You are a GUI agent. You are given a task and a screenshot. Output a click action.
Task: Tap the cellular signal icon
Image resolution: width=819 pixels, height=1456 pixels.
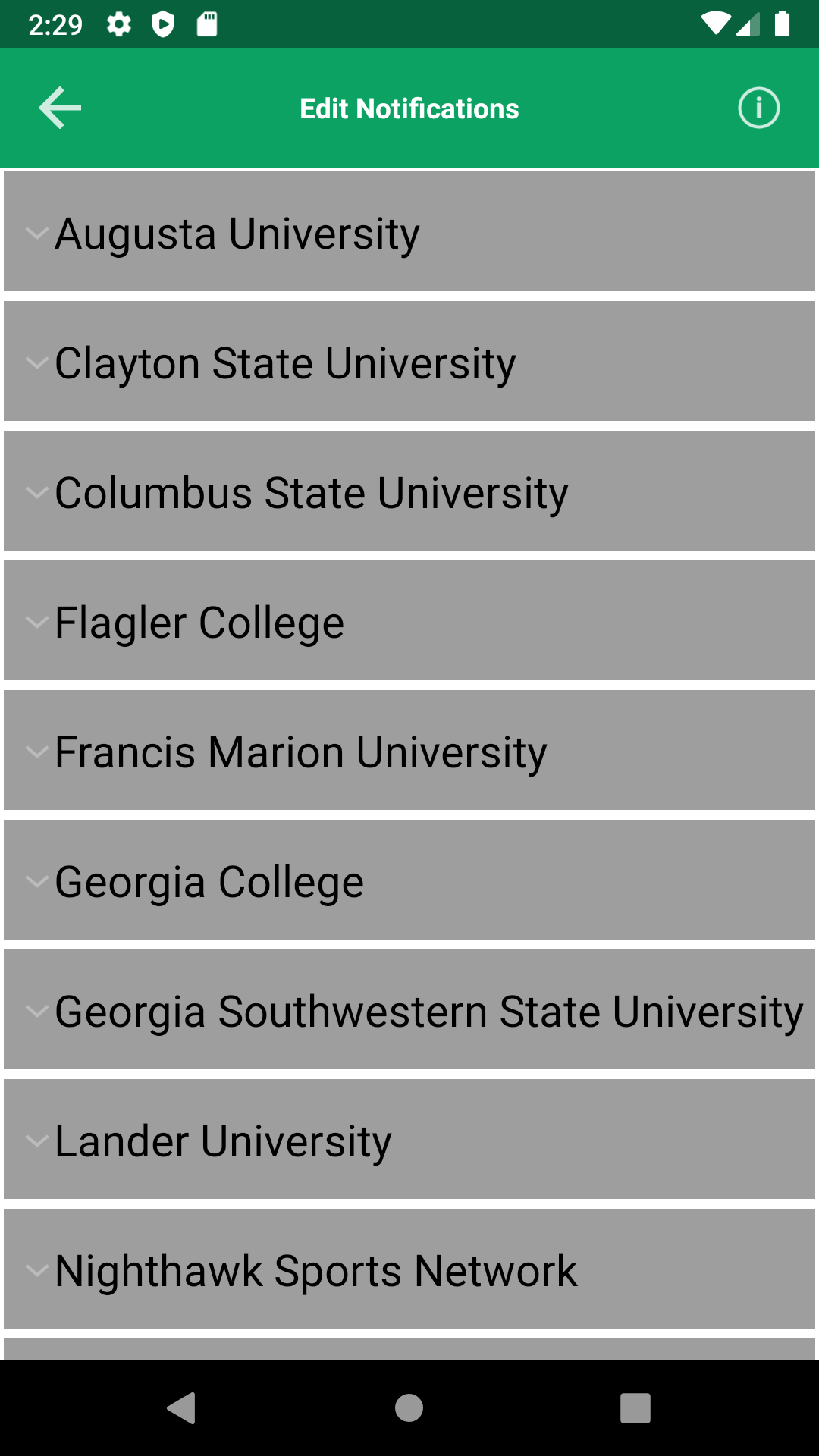click(x=748, y=23)
